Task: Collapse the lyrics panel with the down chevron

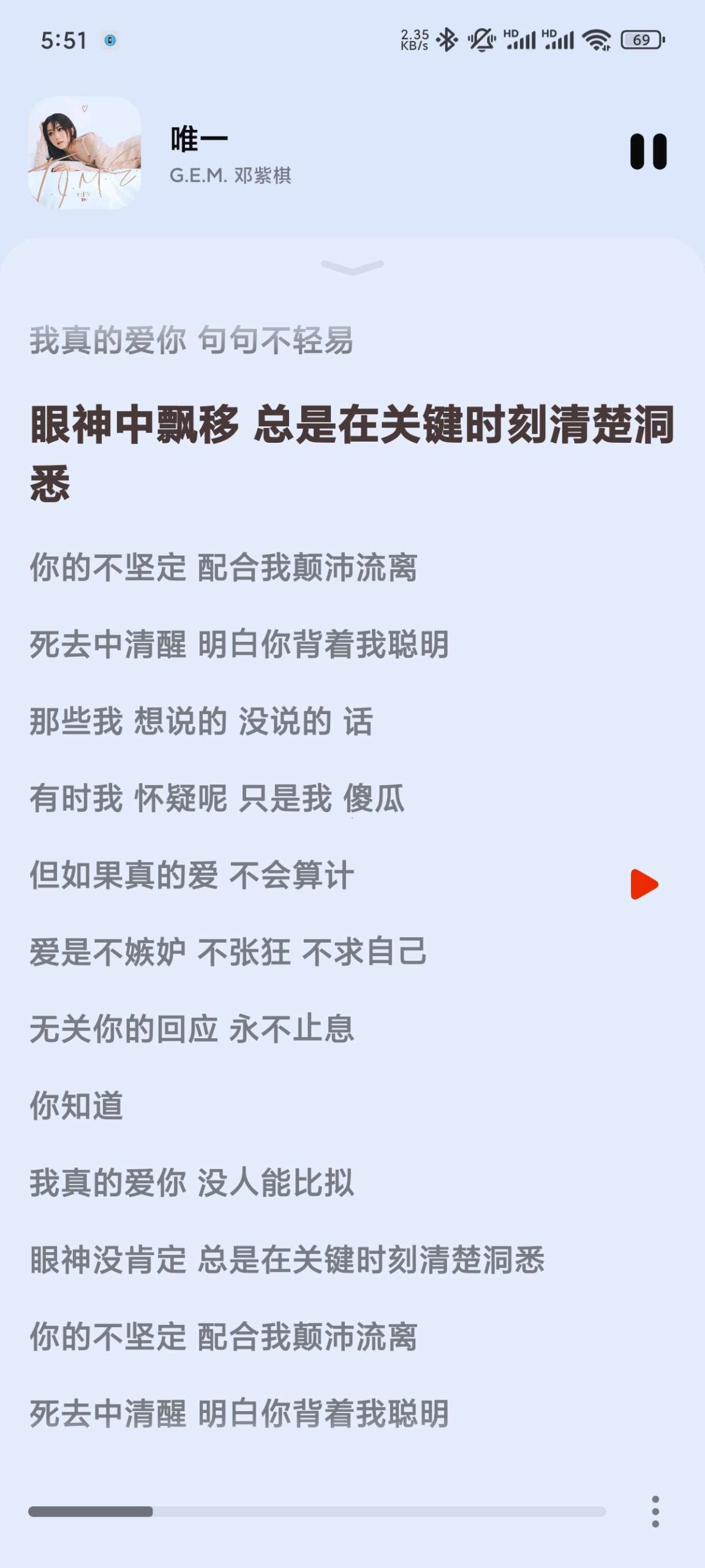Action: pyautogui.click(x=352, y=268)
